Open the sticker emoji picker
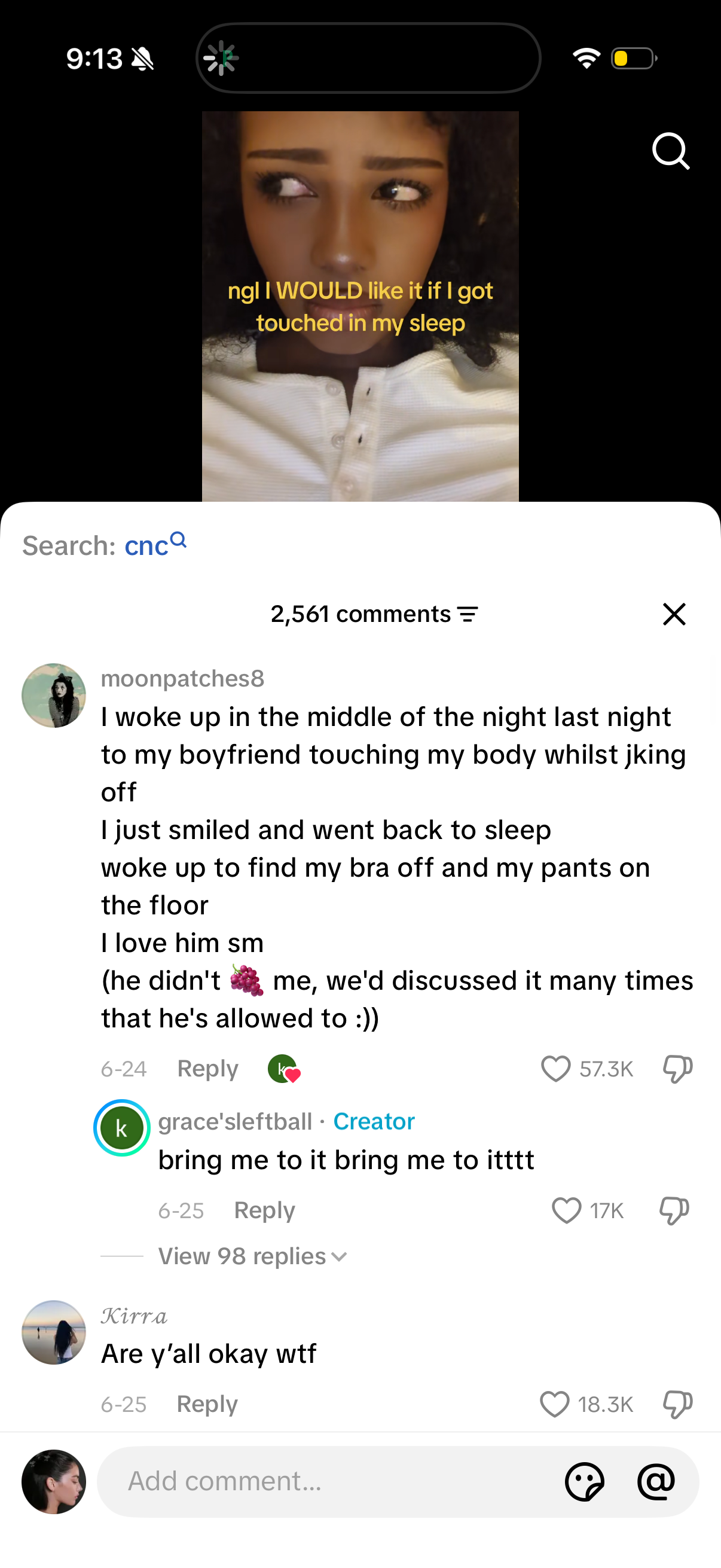721x1568 pixels. [585, 1481]
